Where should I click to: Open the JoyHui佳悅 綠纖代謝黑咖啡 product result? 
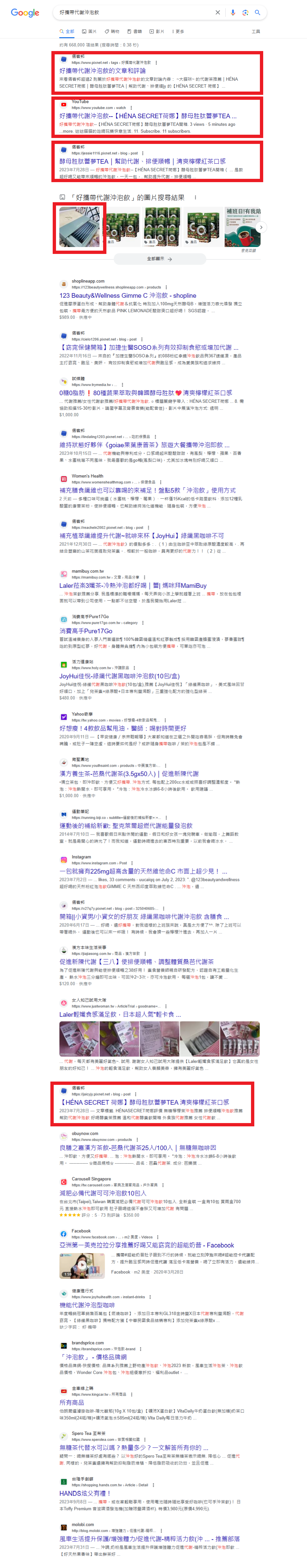[x=119, y=676]
